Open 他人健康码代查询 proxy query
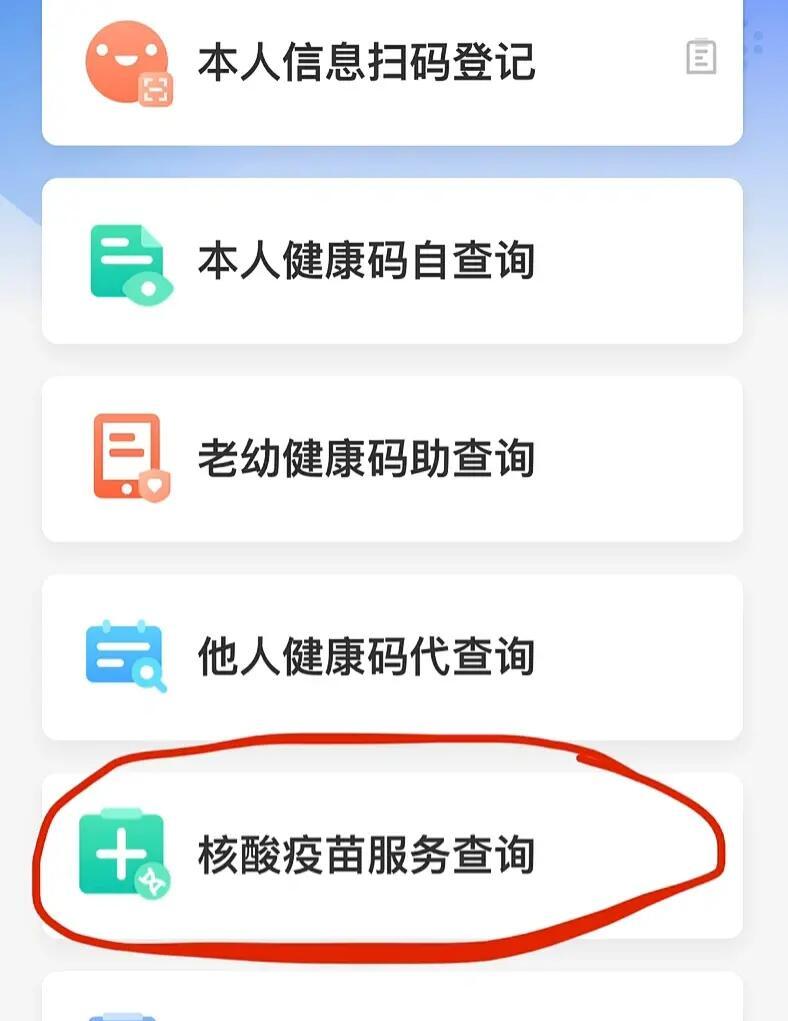Screen dimensions: 788x1021 point(394,657)
